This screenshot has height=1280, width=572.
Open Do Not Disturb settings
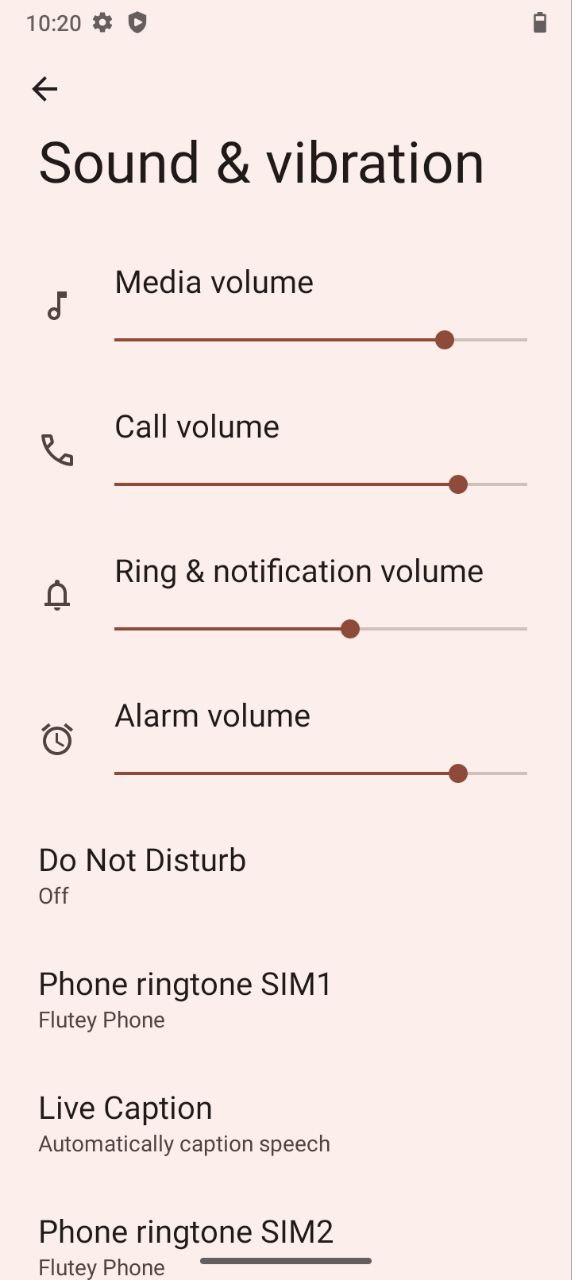click(286, 876)
